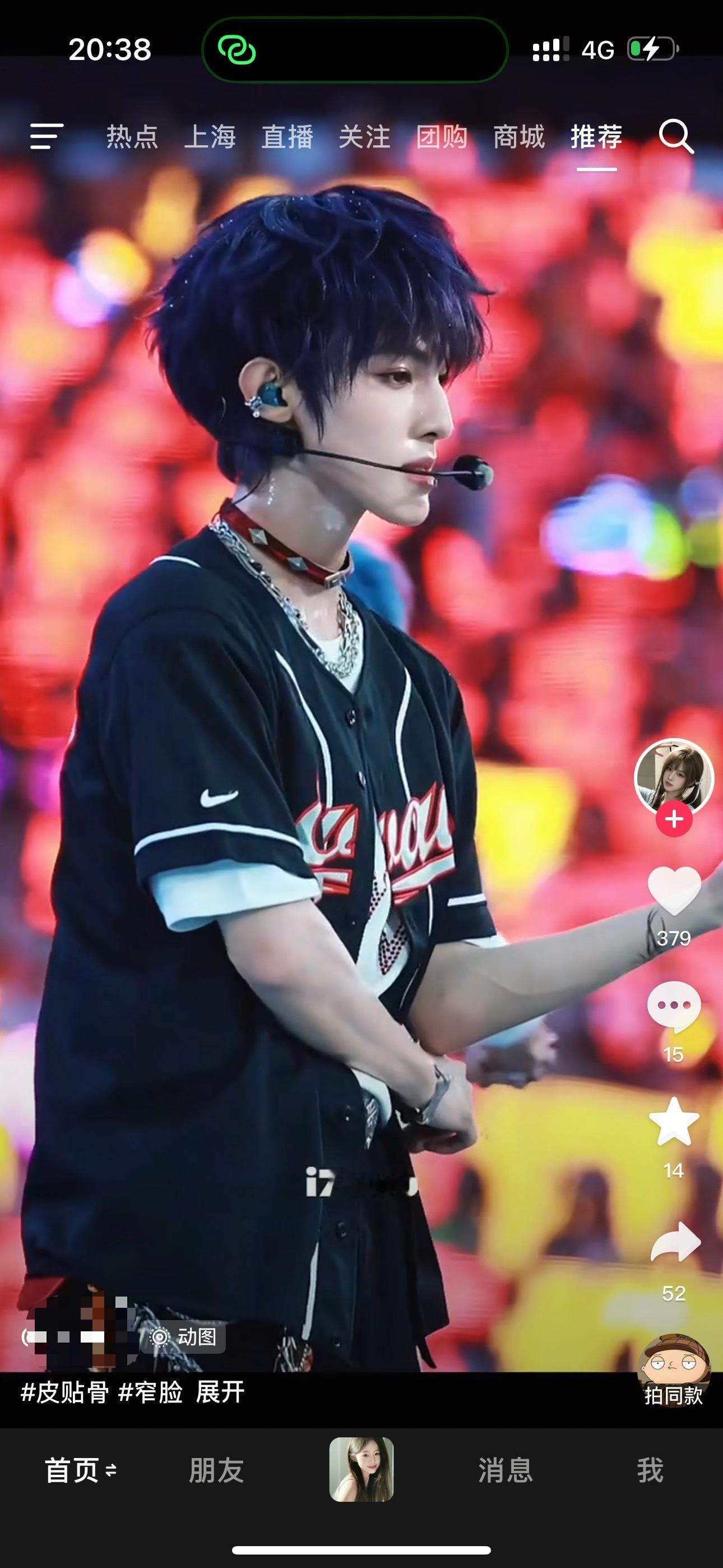Open the 团购 tab

coord(442,136)
